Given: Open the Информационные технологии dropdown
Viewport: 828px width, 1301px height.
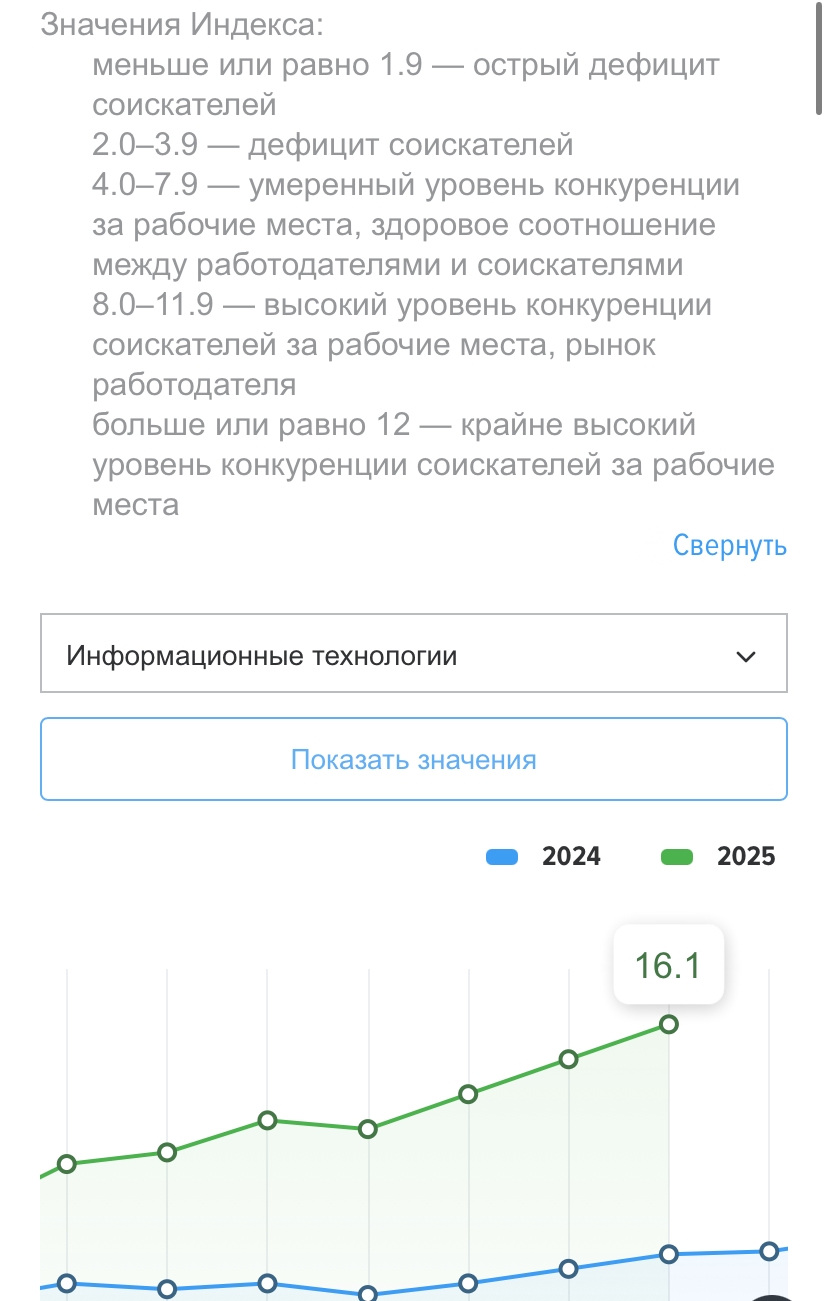Looking at the screenshot, I should point(414,654).
